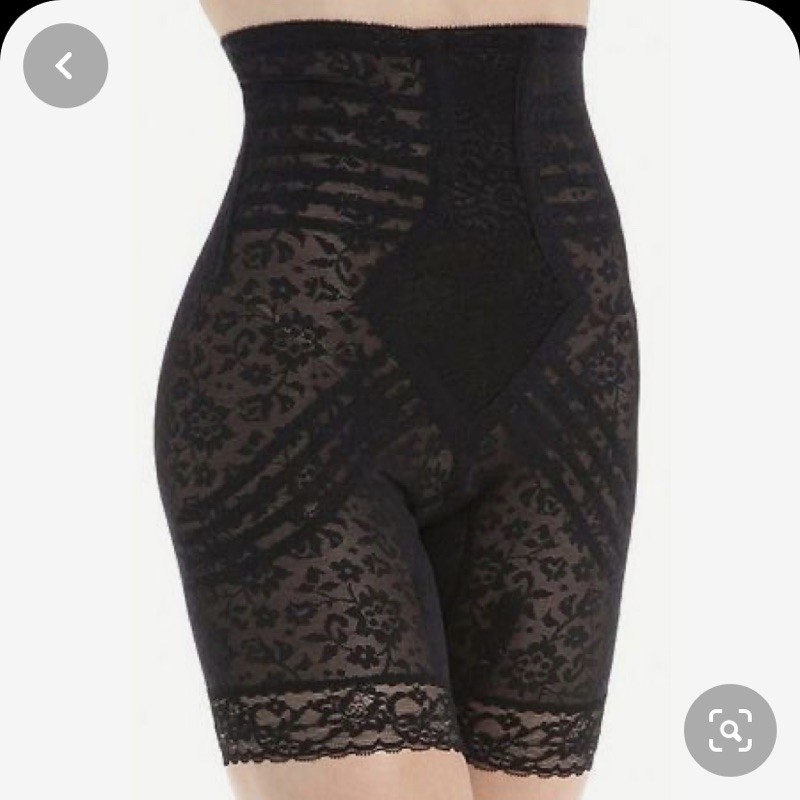The image size is (800, 800).
Task: Open visual search lens button
Action: [x=730, y=730]
